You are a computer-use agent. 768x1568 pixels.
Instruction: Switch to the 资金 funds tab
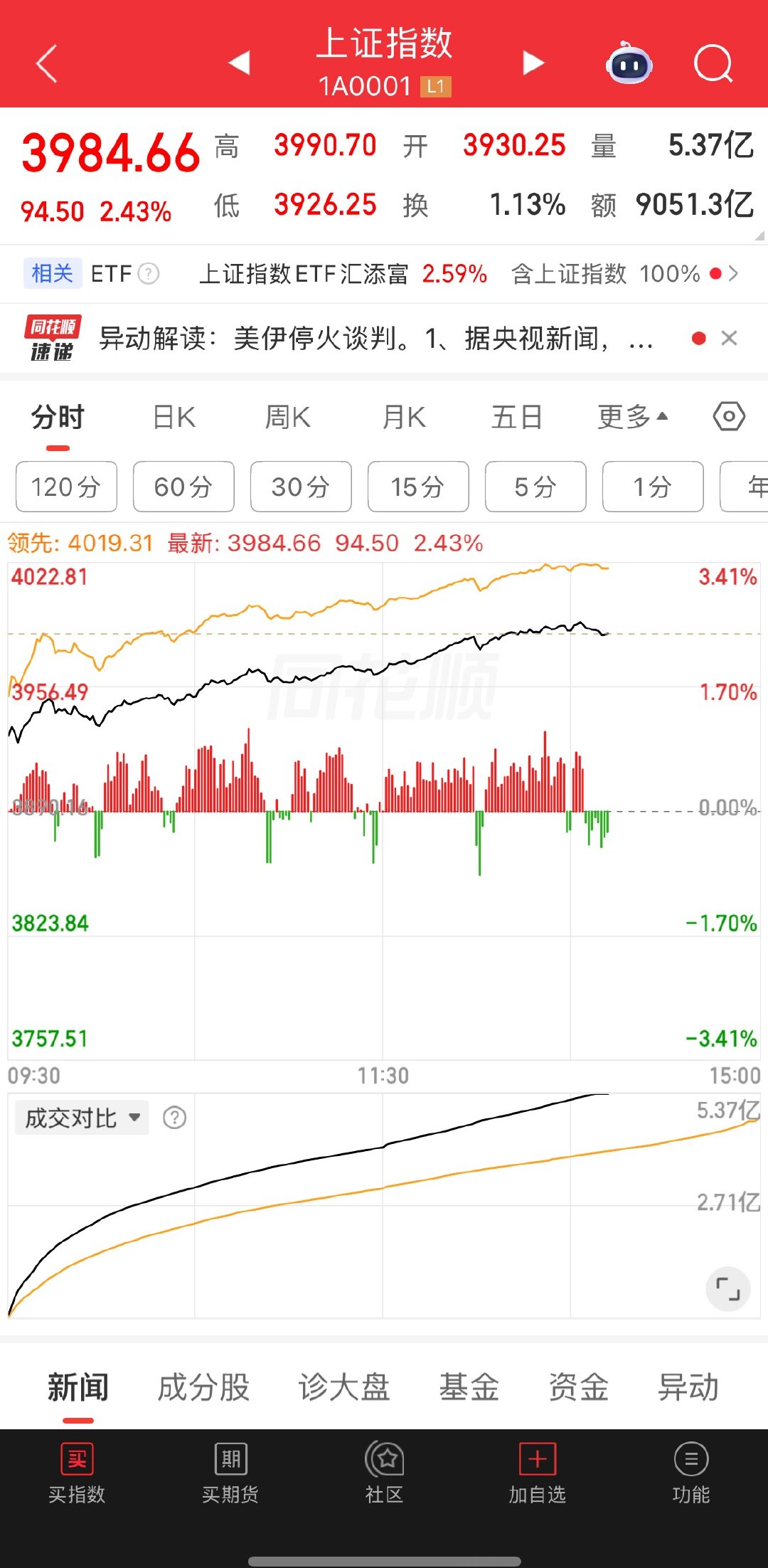point(577,1386)
